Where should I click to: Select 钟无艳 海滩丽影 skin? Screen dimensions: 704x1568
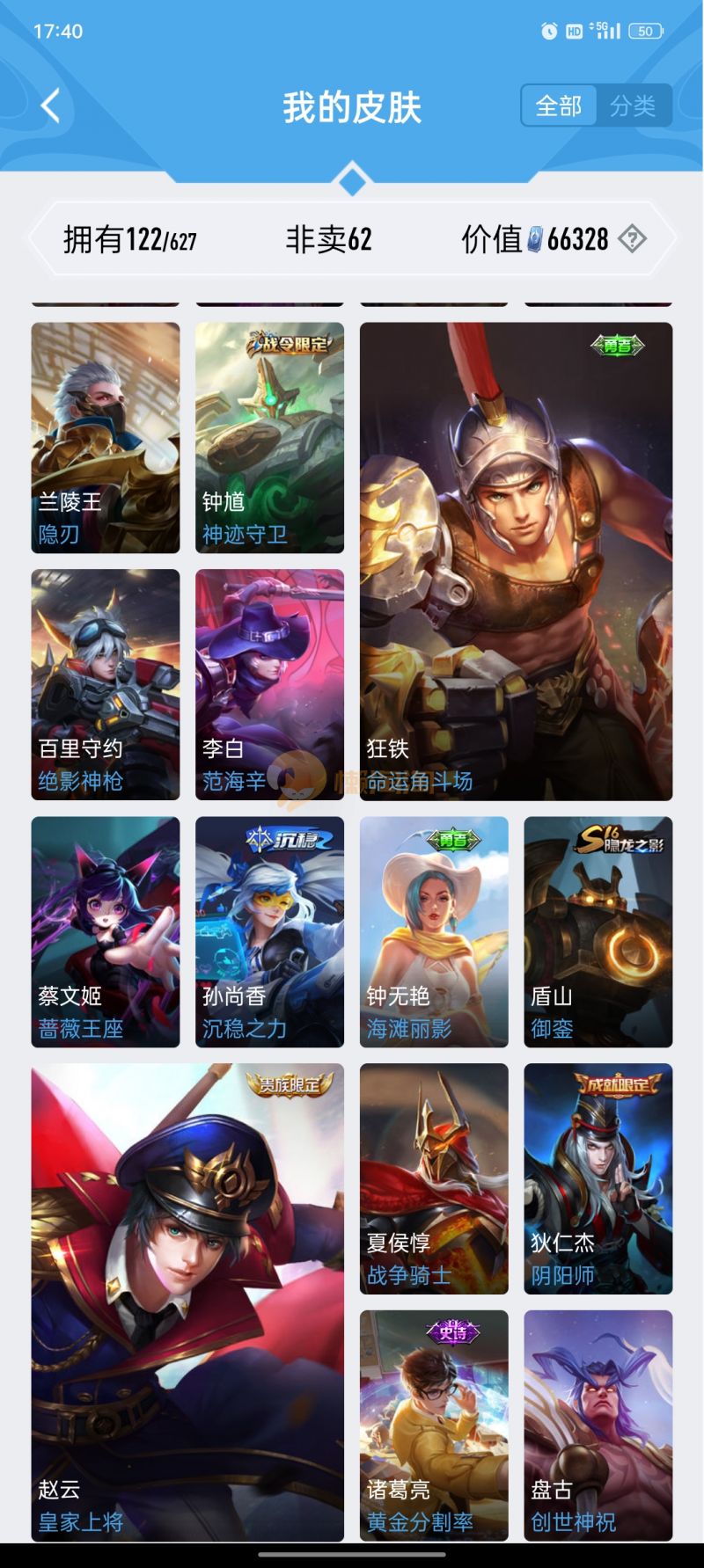coord(434,932)
